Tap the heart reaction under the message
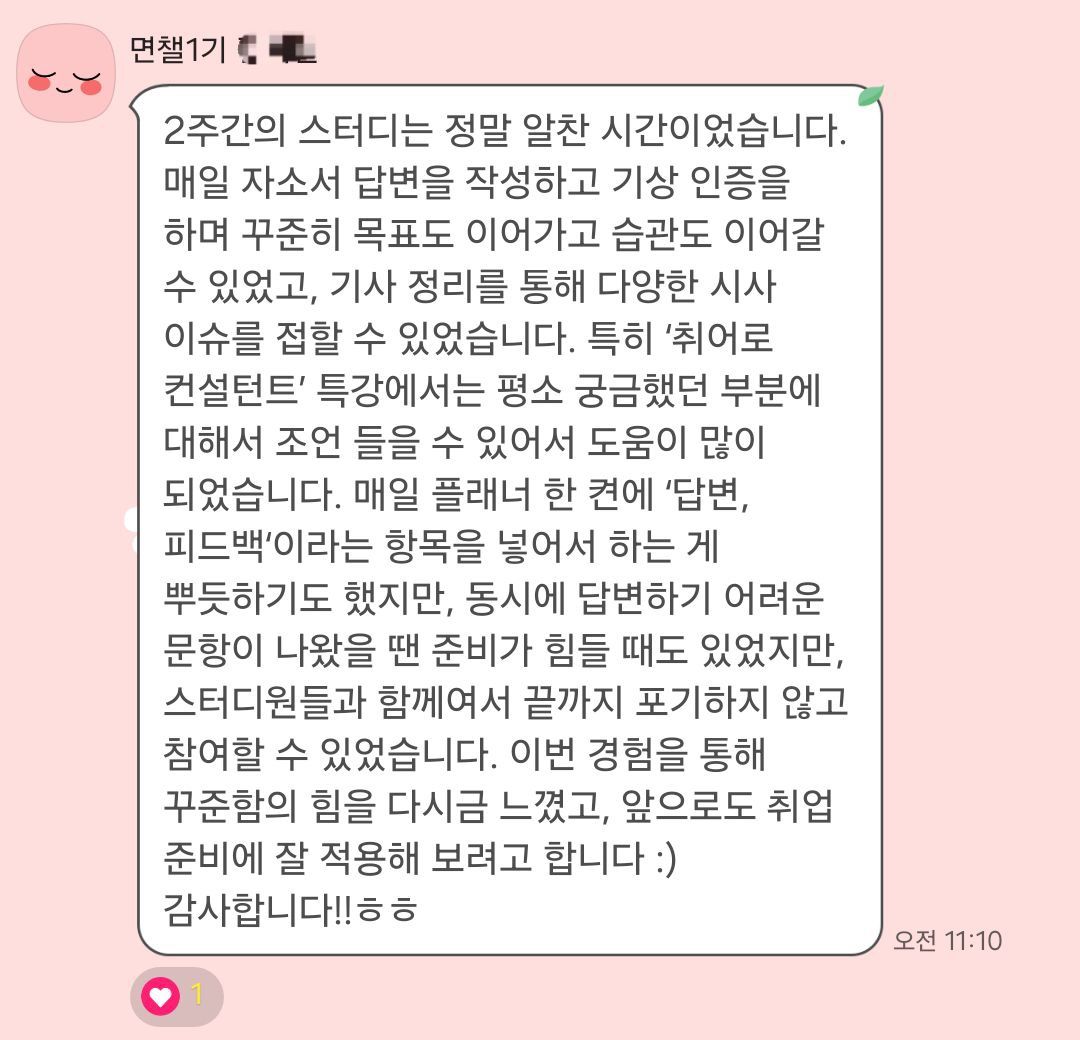Viewport: 1080px width, 1040px height. 175,995
